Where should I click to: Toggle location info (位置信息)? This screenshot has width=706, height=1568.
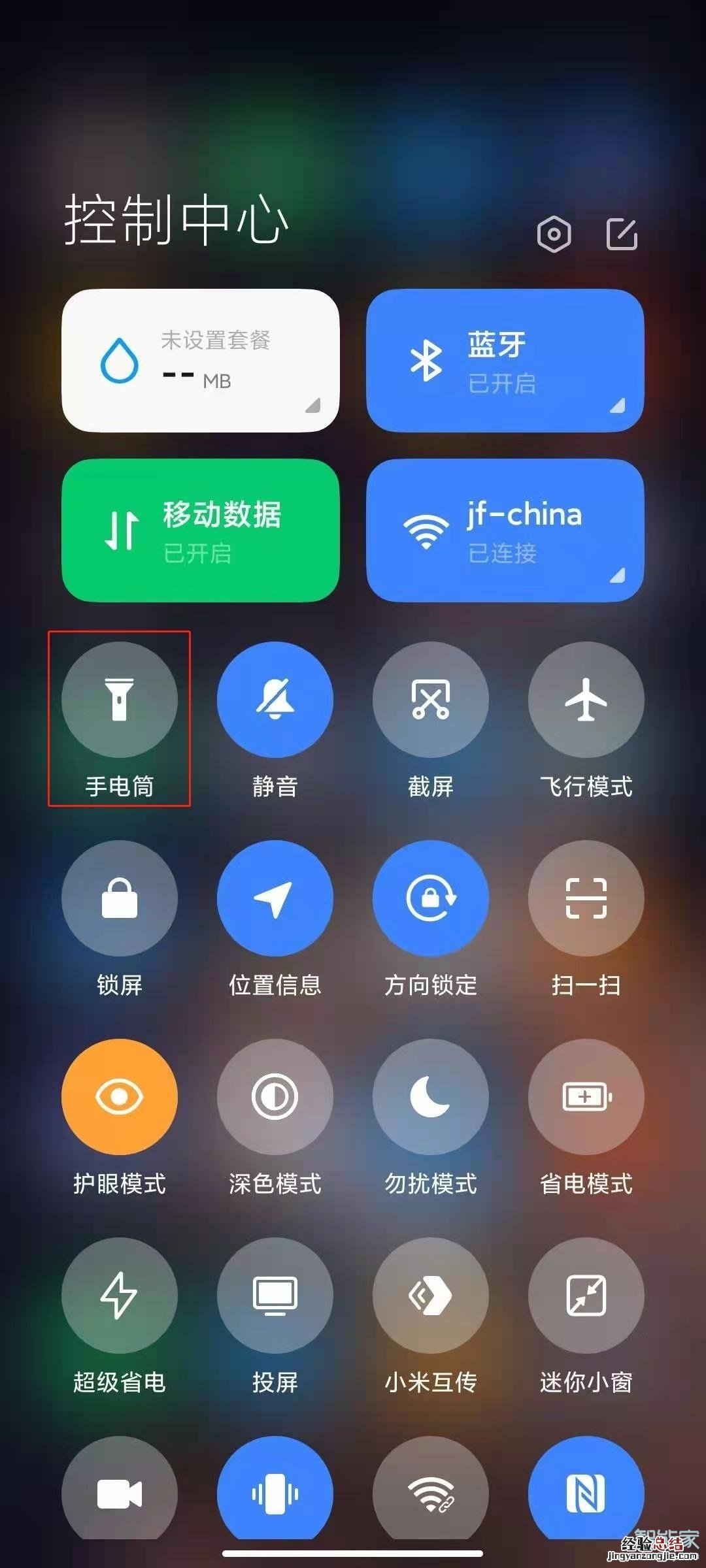click(275, 898)
